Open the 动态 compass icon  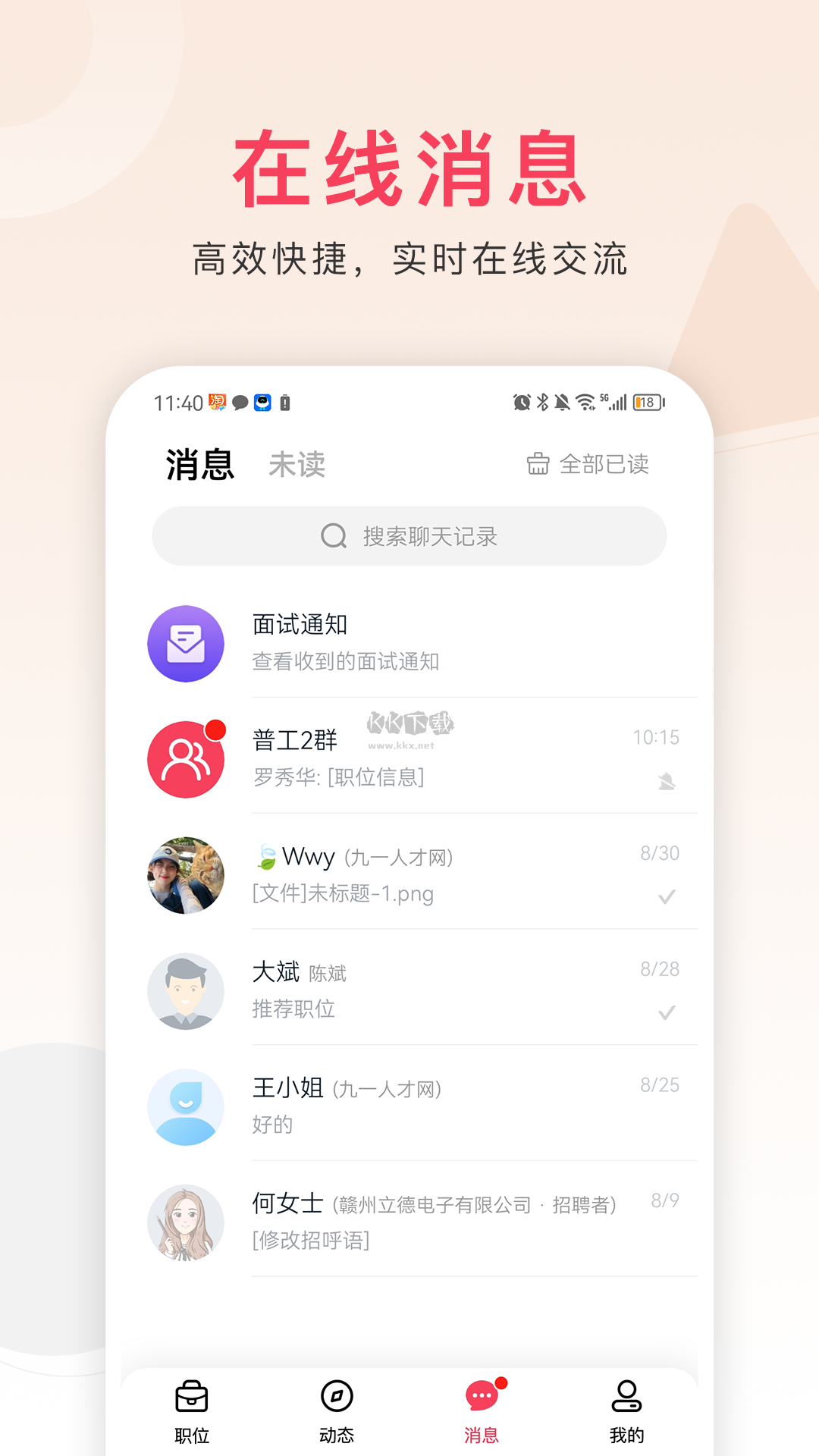[337, 1399]
